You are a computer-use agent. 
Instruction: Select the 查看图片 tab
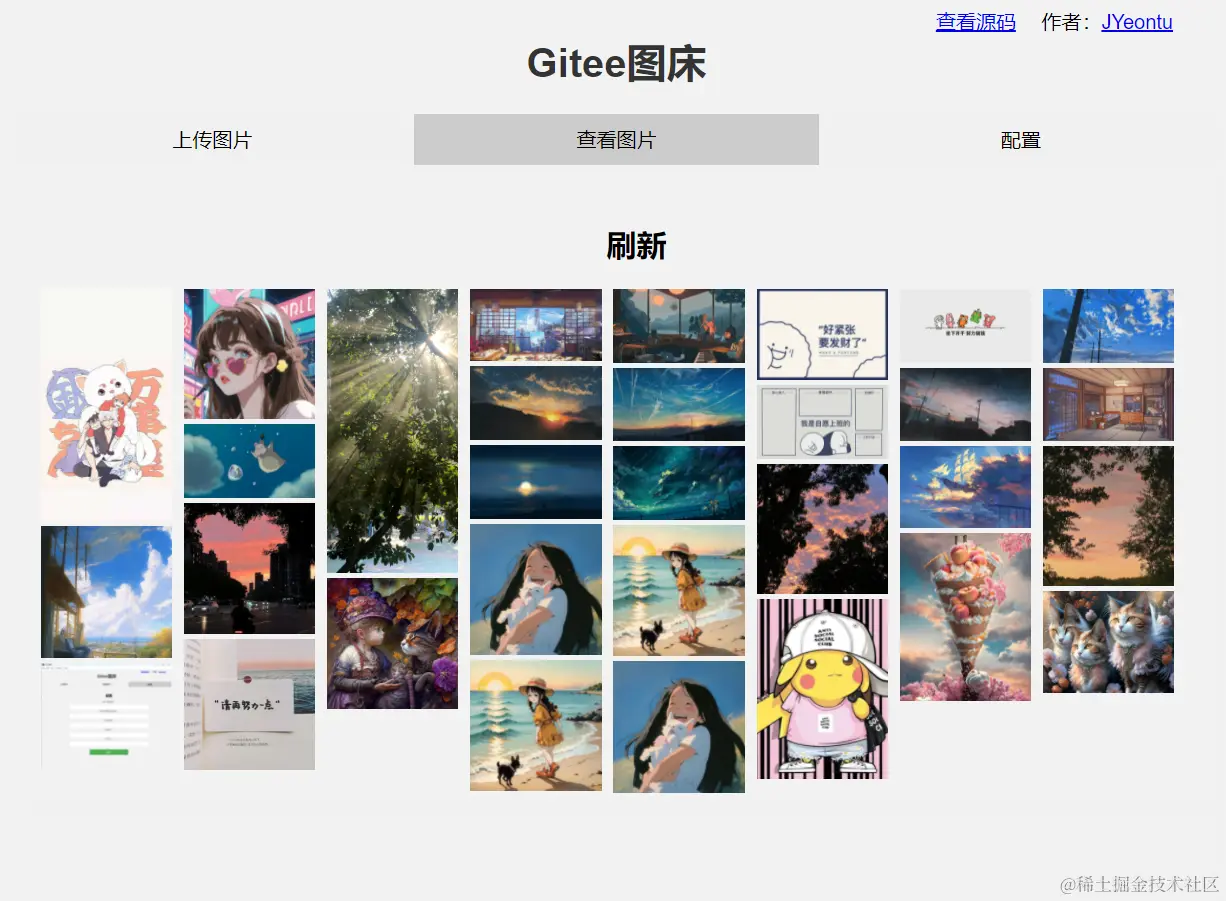click(616, 140)
